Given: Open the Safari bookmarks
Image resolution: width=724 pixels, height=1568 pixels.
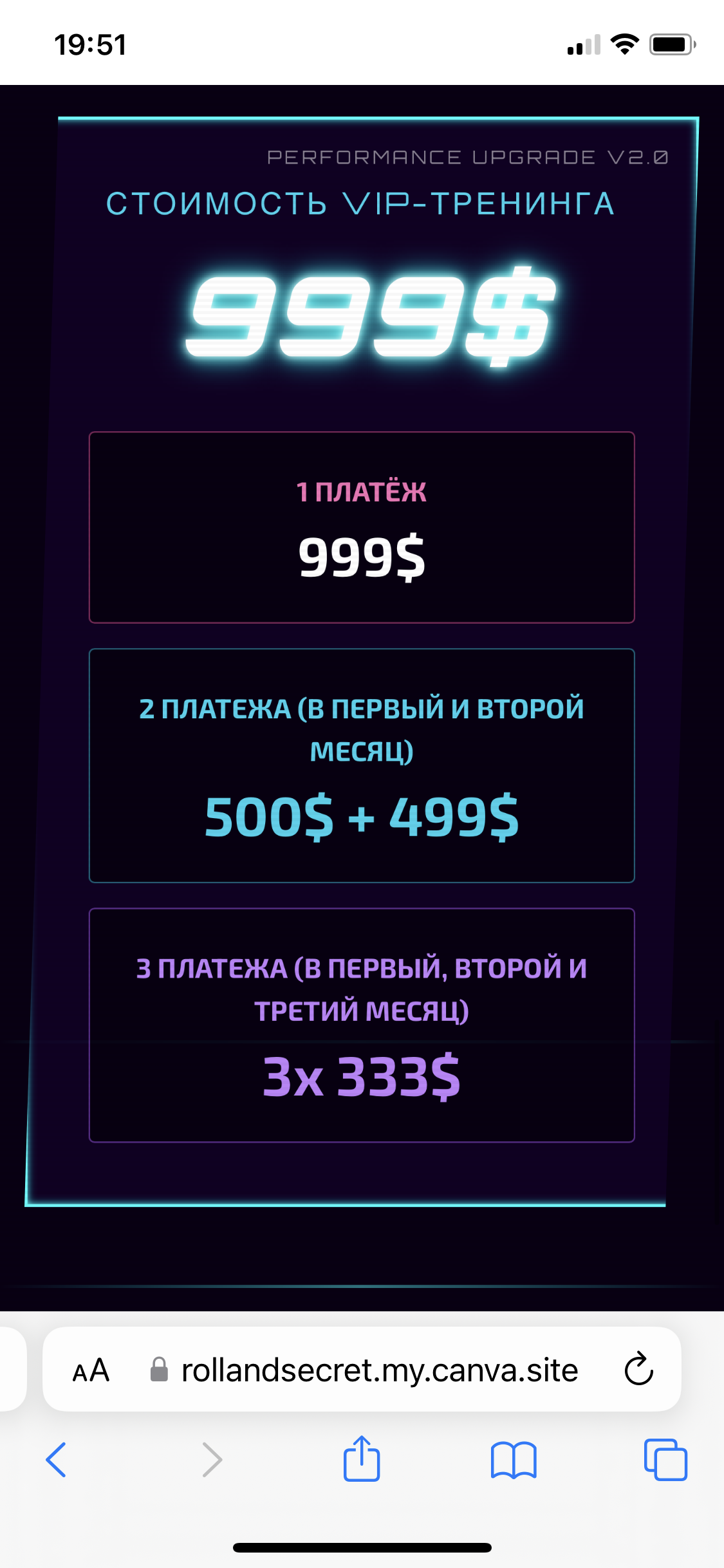Looking at the screenshot, I should tap(513, 1460).
